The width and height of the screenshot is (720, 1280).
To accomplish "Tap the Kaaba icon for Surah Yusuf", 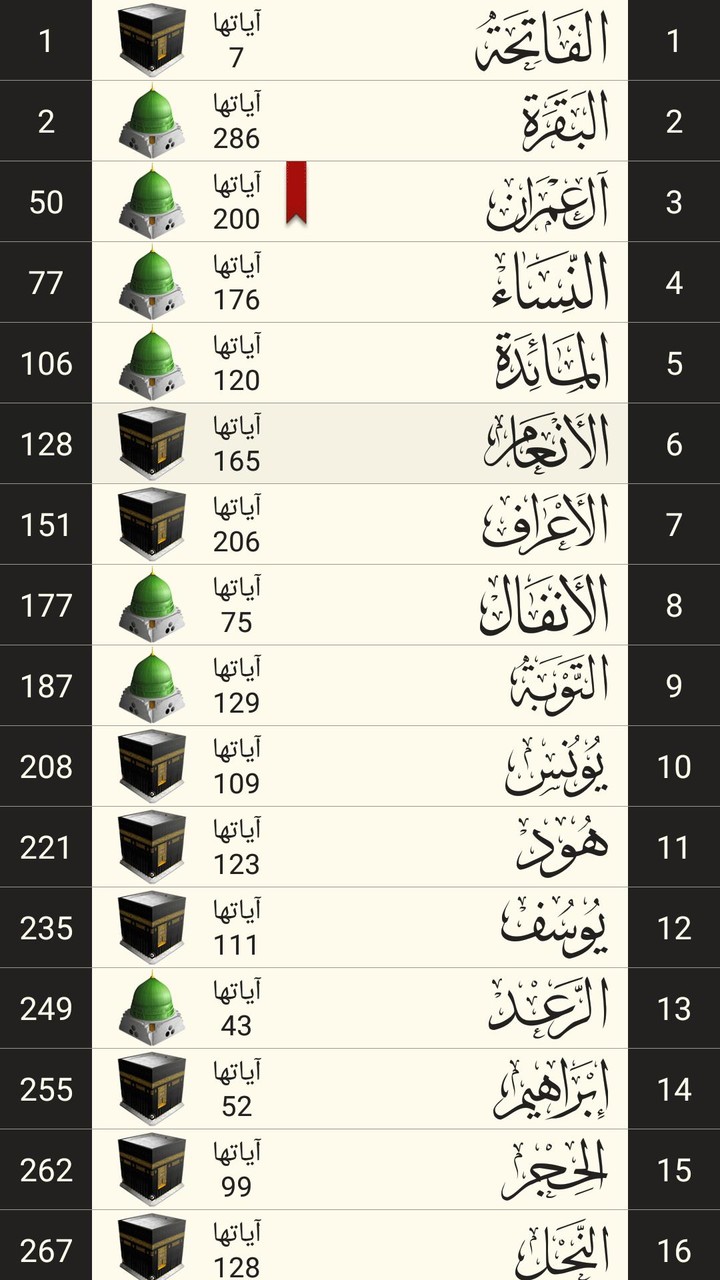I will 150,928.
